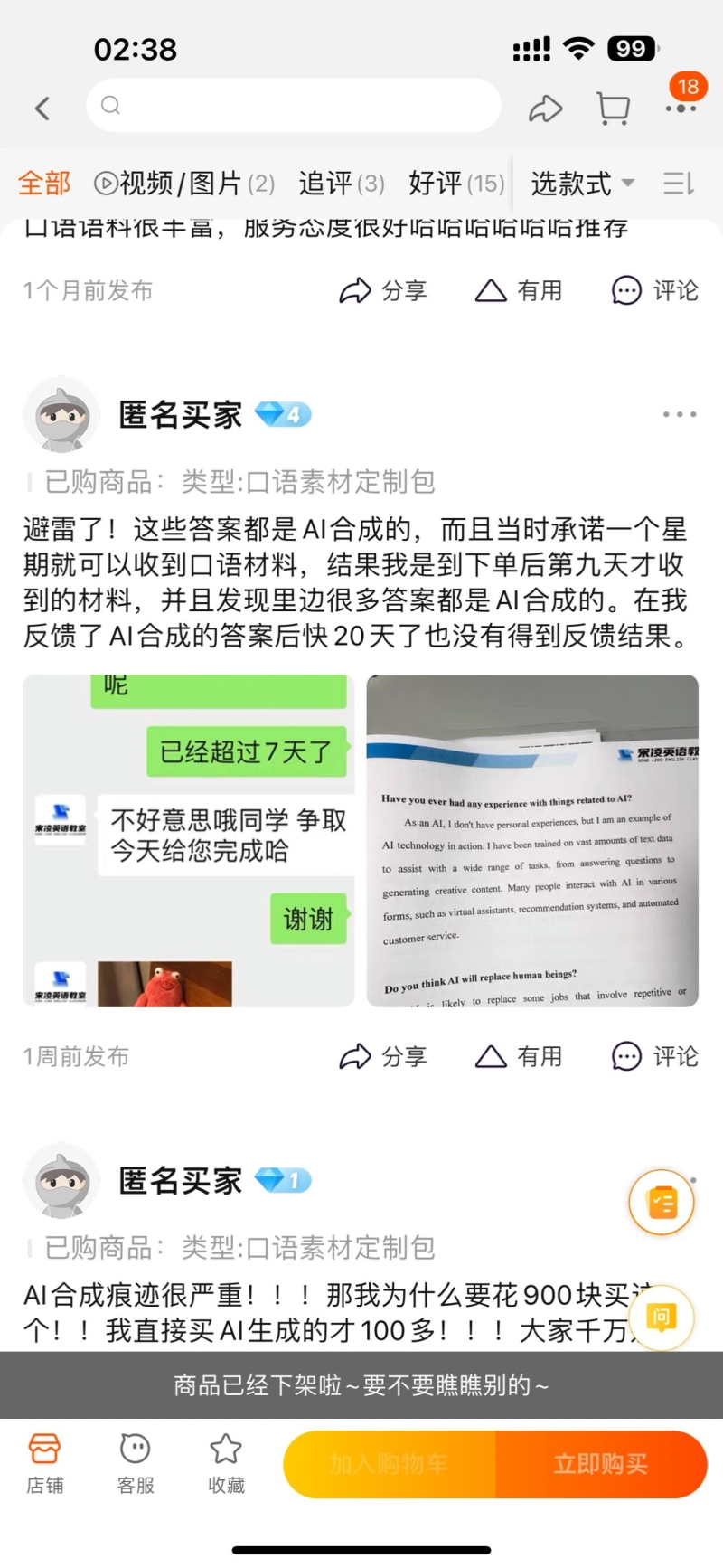View the chat screenshot image in the review
723x1568 pixels.
click(188, 840)
